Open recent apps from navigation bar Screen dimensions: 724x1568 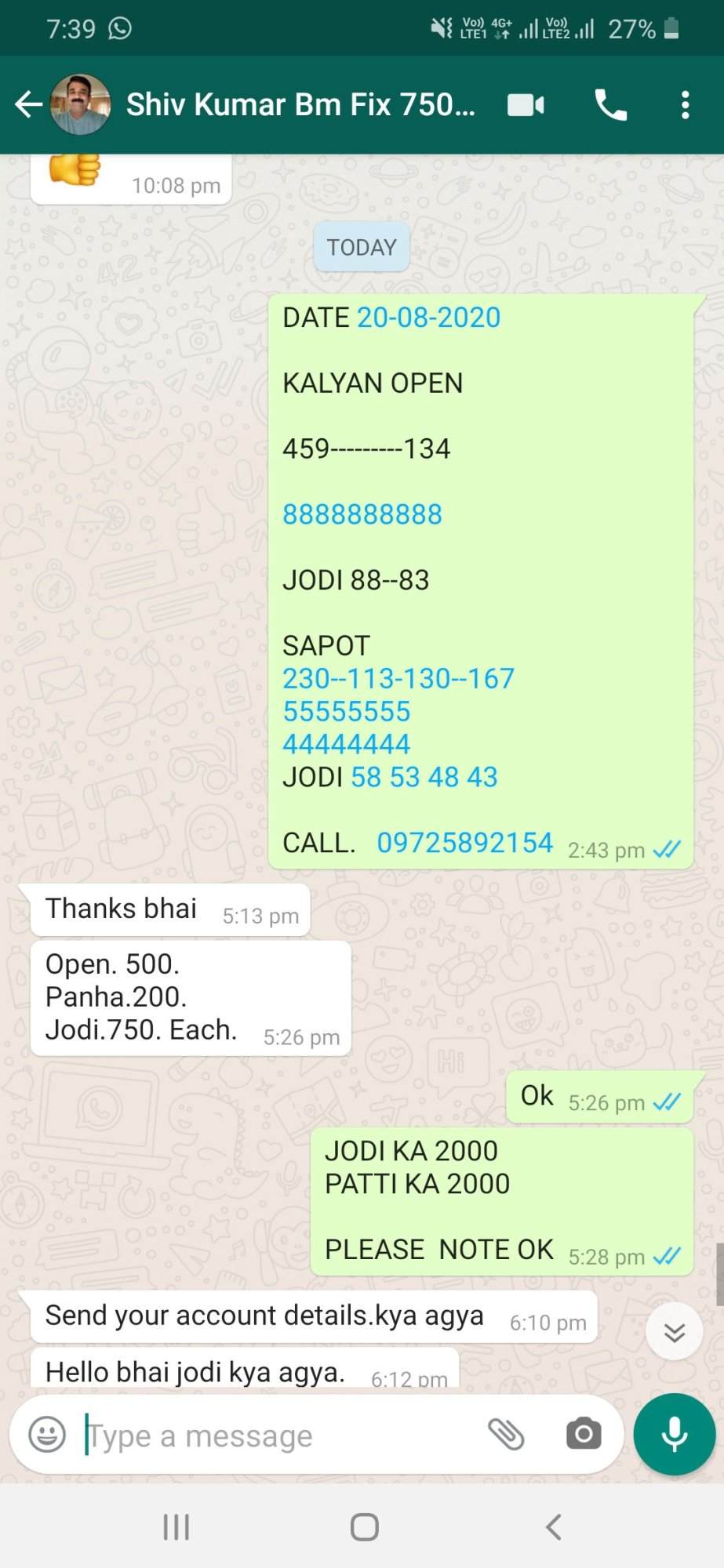pos(176,1526)
